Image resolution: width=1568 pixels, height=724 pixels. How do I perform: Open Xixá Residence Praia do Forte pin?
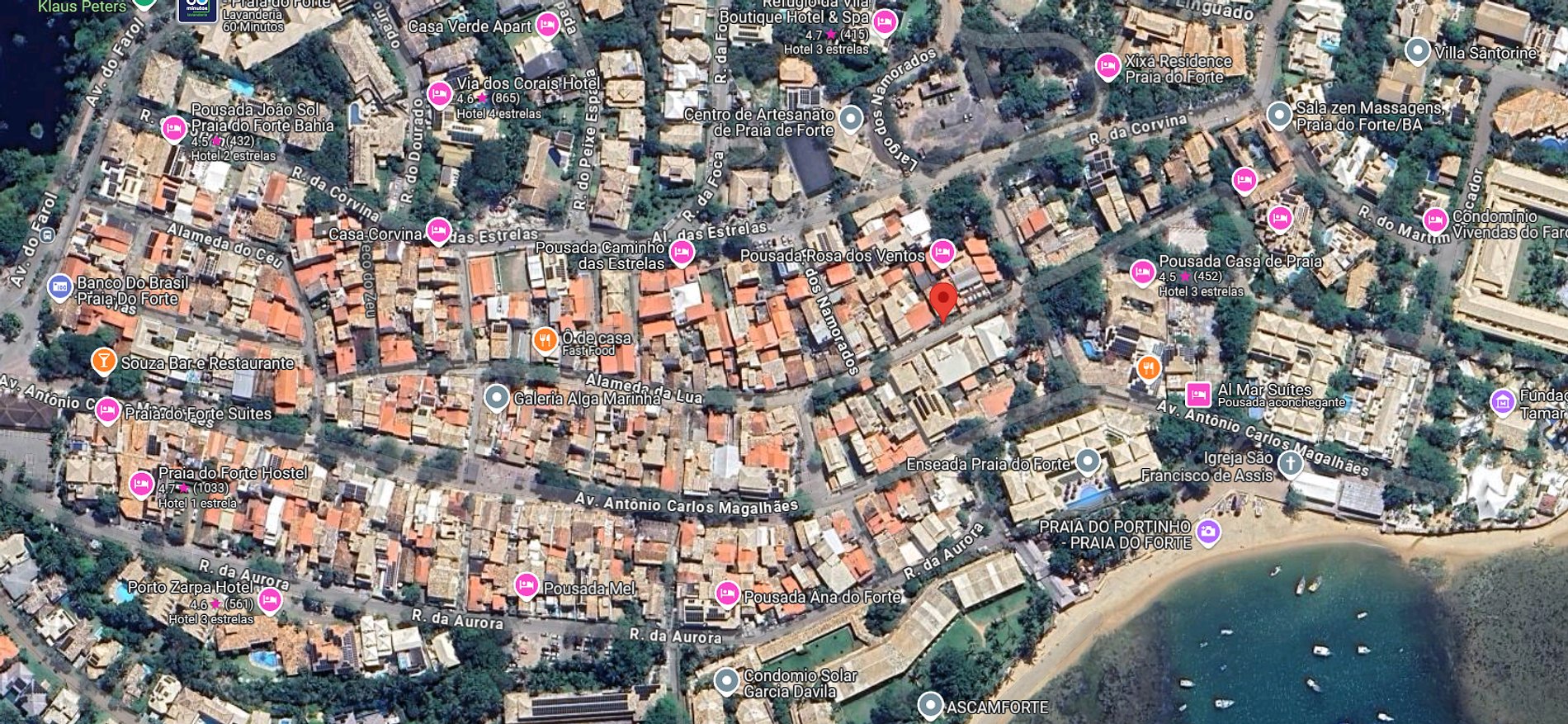coord(1108,64)
